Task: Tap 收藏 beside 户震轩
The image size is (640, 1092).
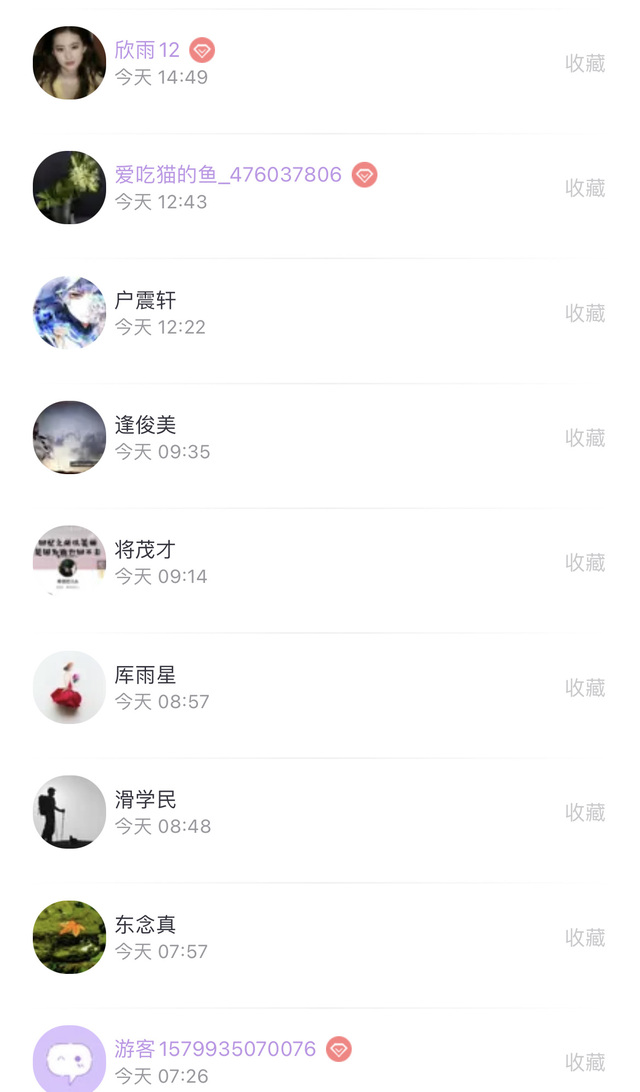Action: [x=585, y=313]
